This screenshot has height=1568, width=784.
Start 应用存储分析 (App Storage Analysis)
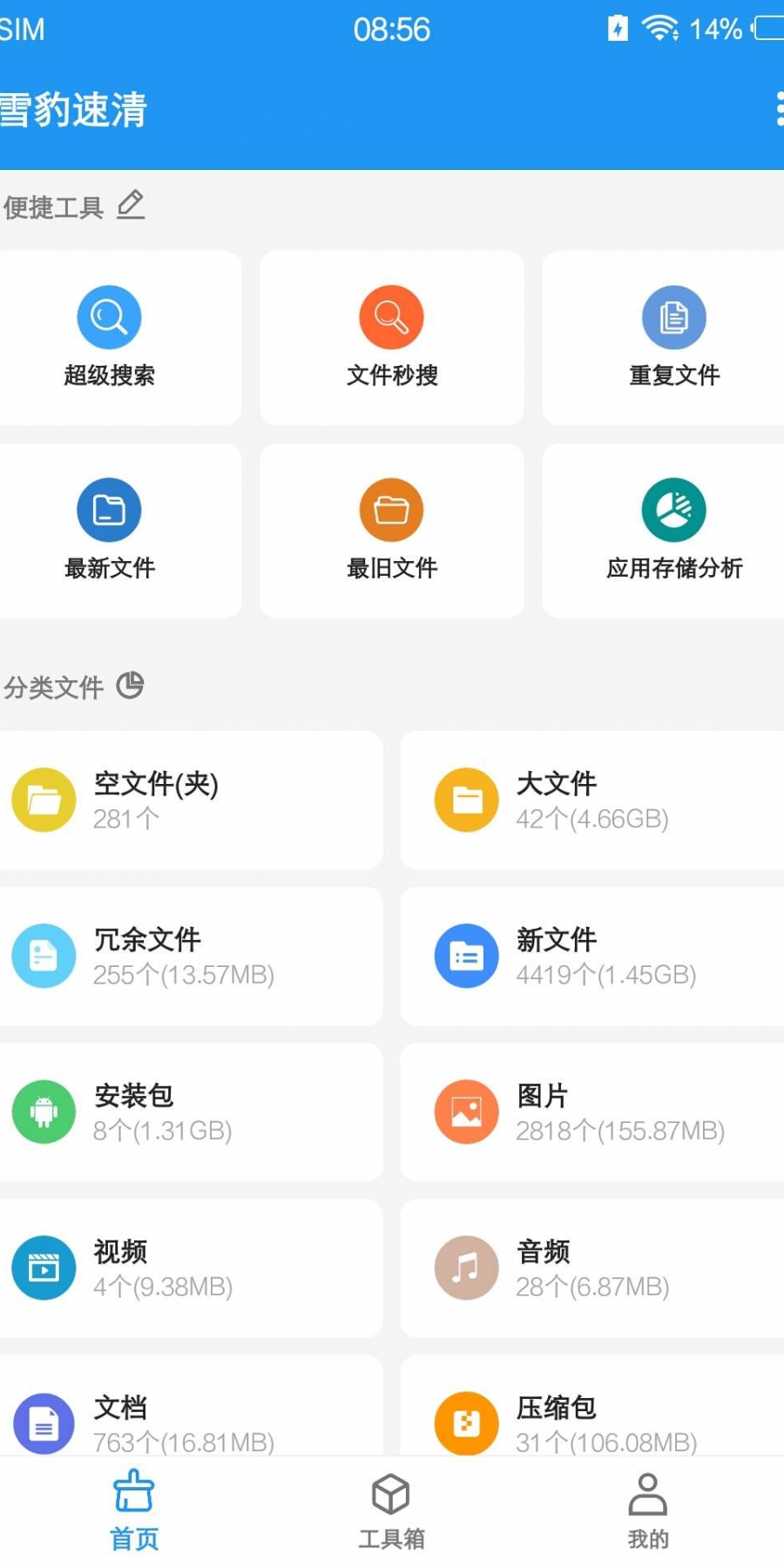click(673, 531)
